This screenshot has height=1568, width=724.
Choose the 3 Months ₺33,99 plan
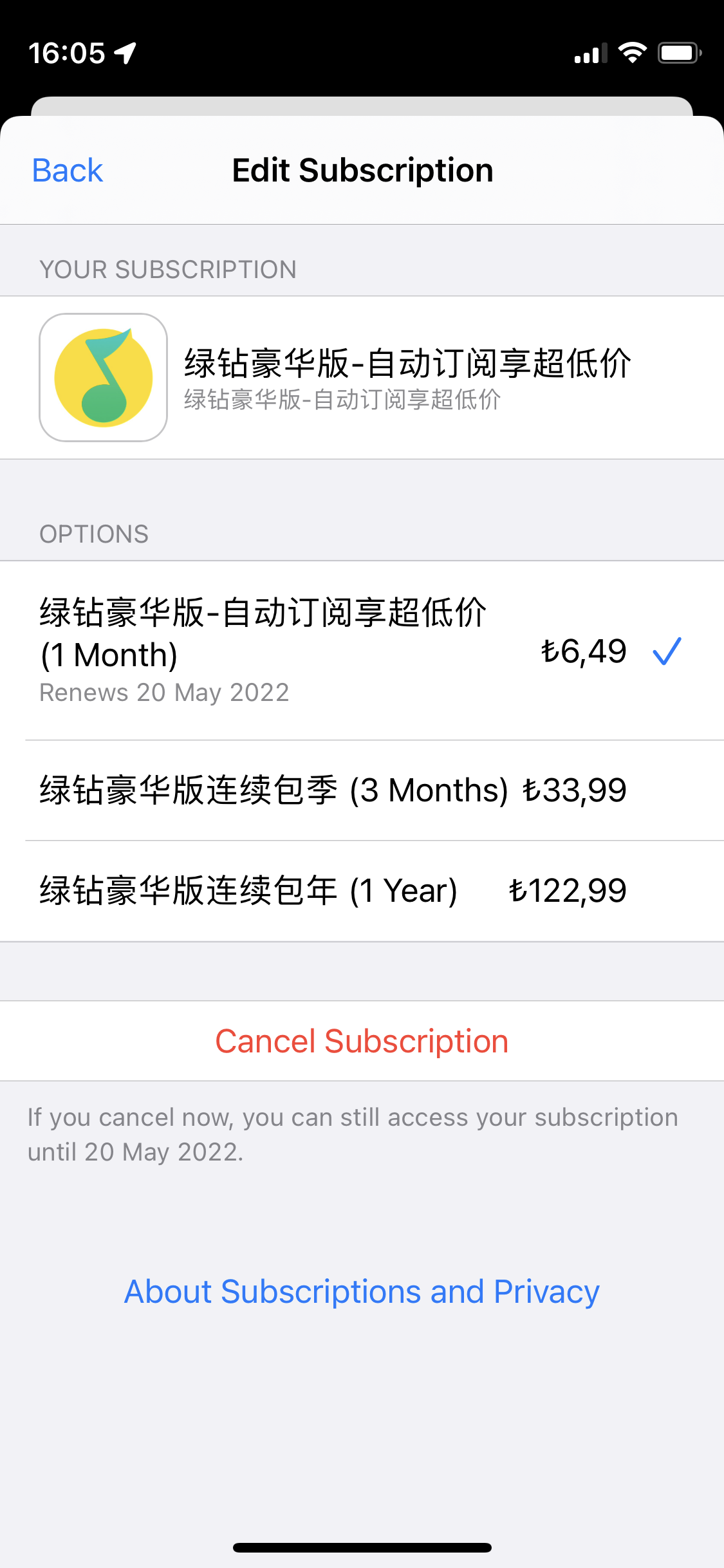(x=360, y=790)
